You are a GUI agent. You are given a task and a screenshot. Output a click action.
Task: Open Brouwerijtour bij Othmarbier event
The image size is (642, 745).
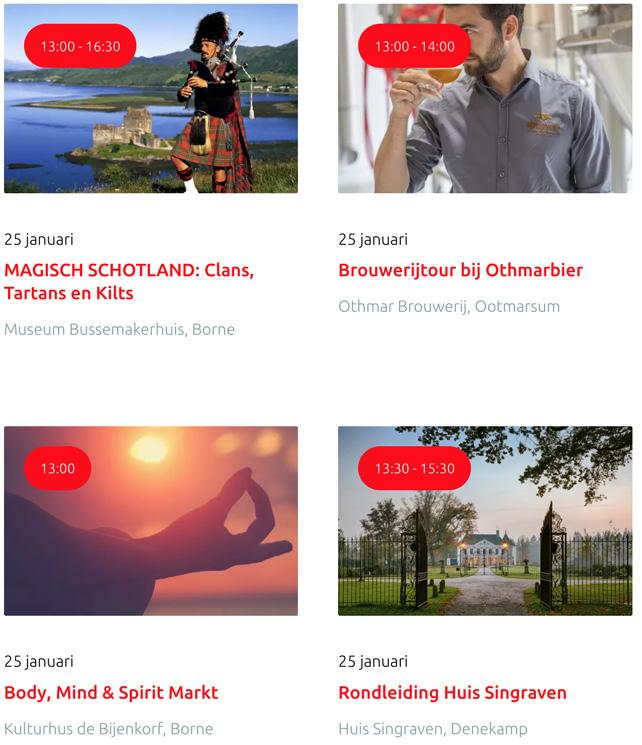pos(460,270)
